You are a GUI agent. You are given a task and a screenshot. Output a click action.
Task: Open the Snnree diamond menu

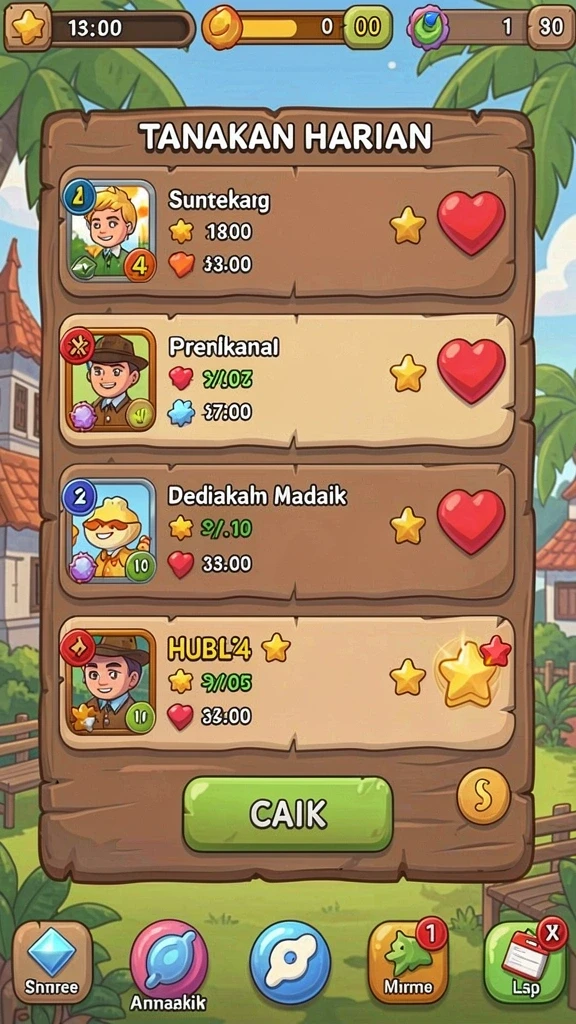point(52,962)
